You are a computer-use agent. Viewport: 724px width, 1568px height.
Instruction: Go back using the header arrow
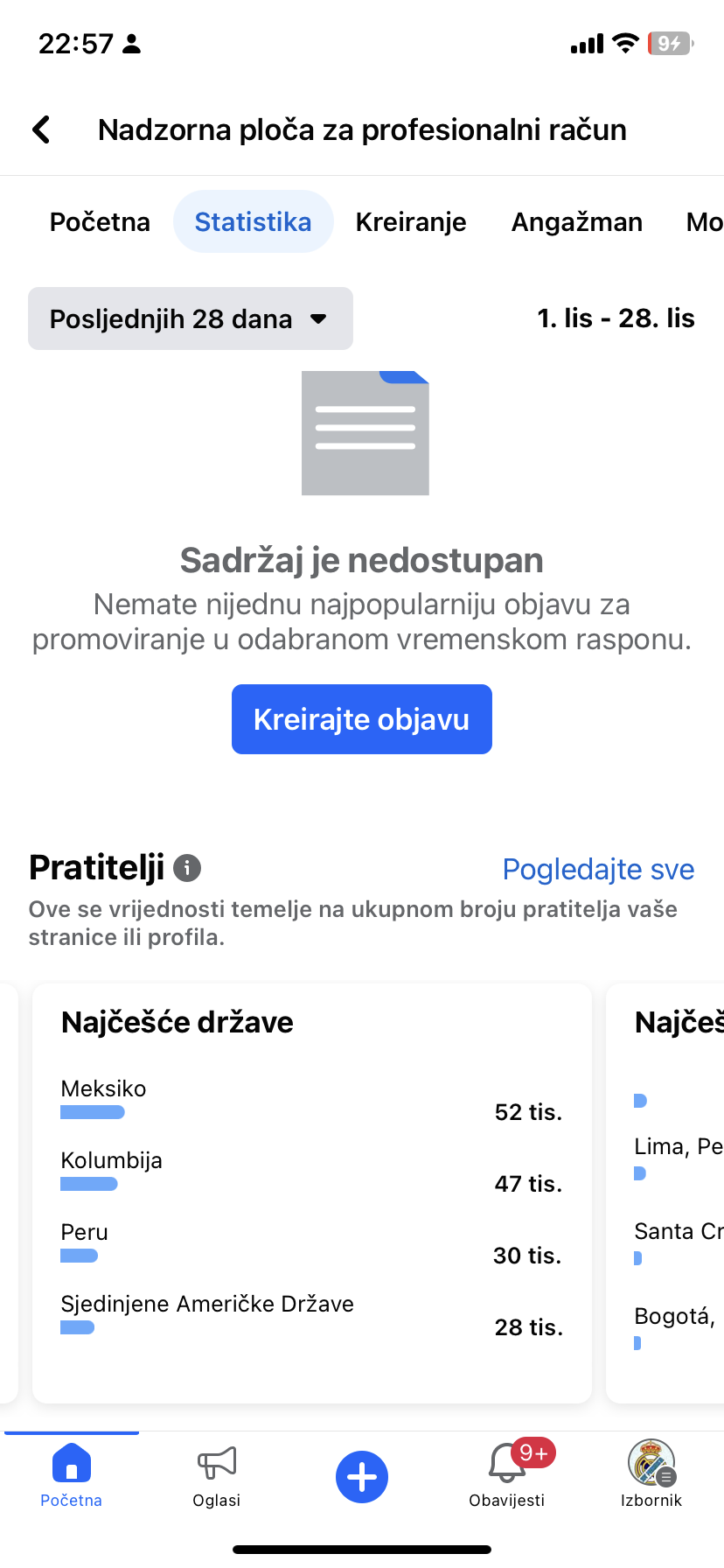coord(41,129)
